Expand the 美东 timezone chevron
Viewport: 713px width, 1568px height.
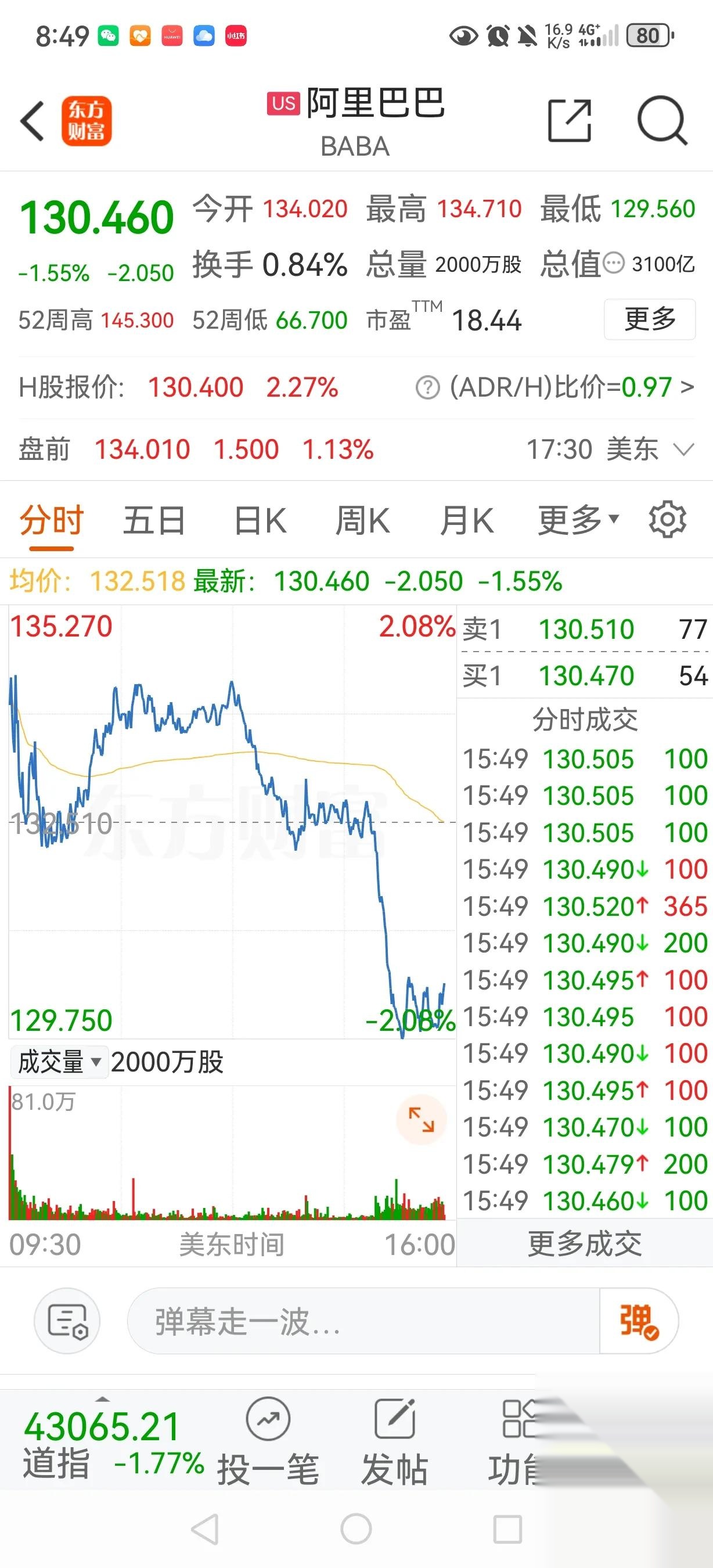pyautogui.click(x=684, y=451)
